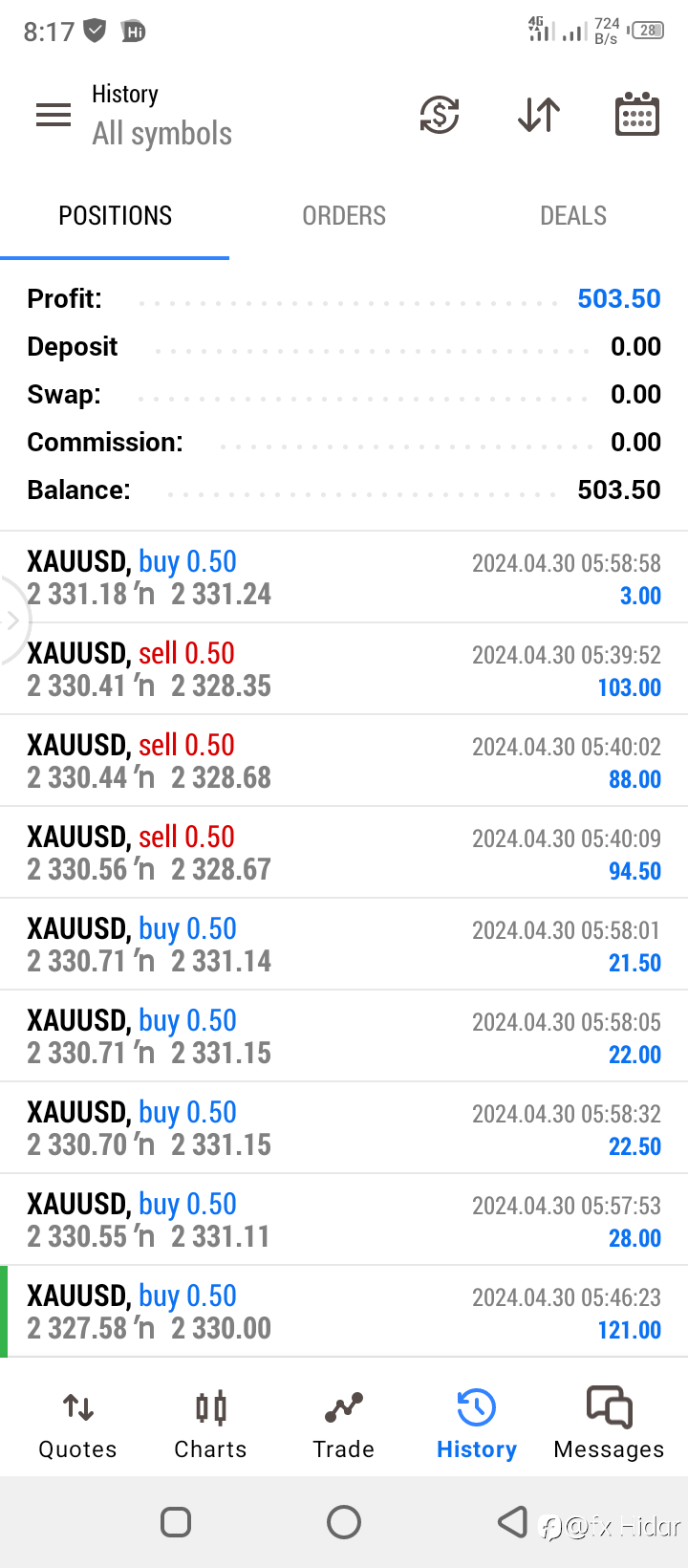The height and width of the screenshot is (1568, 688).
Task: Open the sort order arrows
Action: (x=539, y=115)
